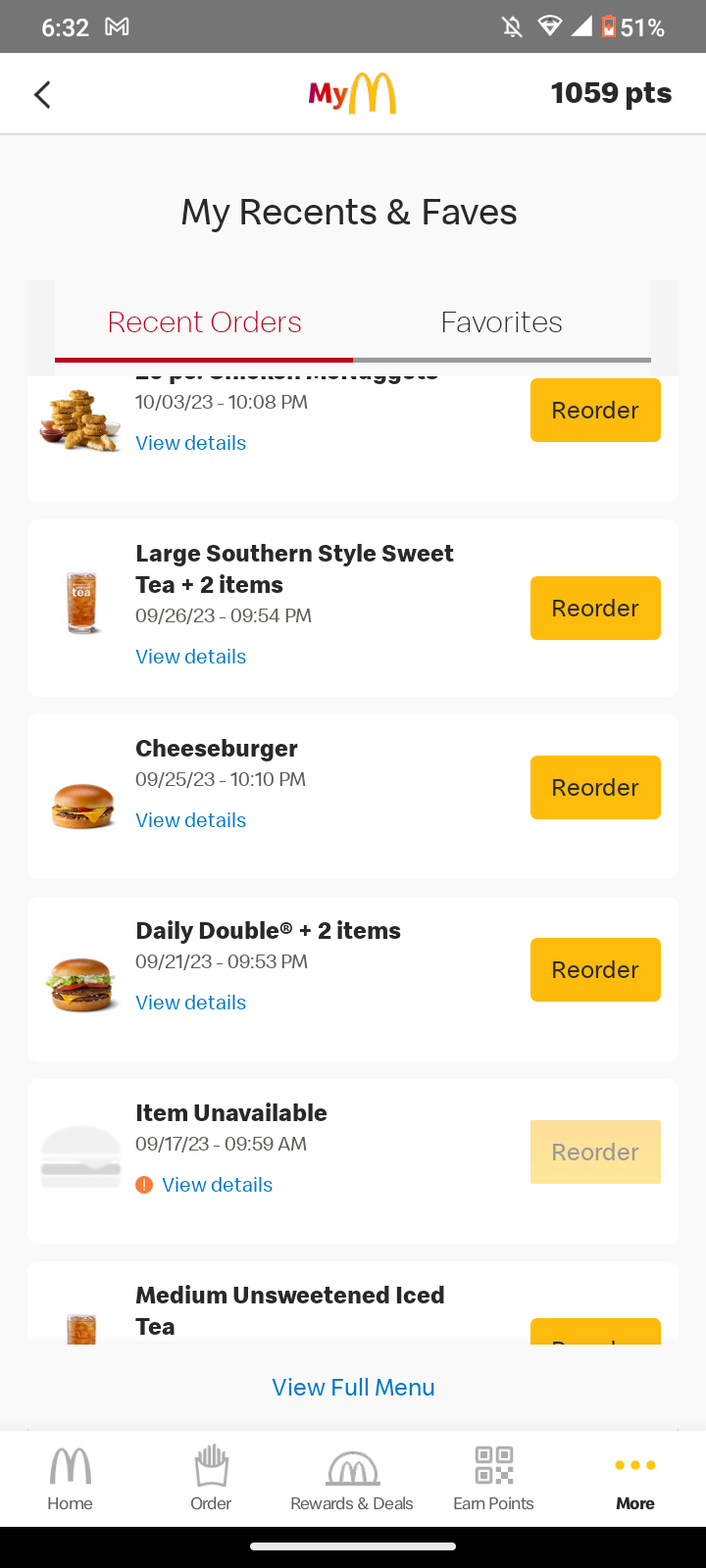View details of the Daily Double order

coord(190,1003)
